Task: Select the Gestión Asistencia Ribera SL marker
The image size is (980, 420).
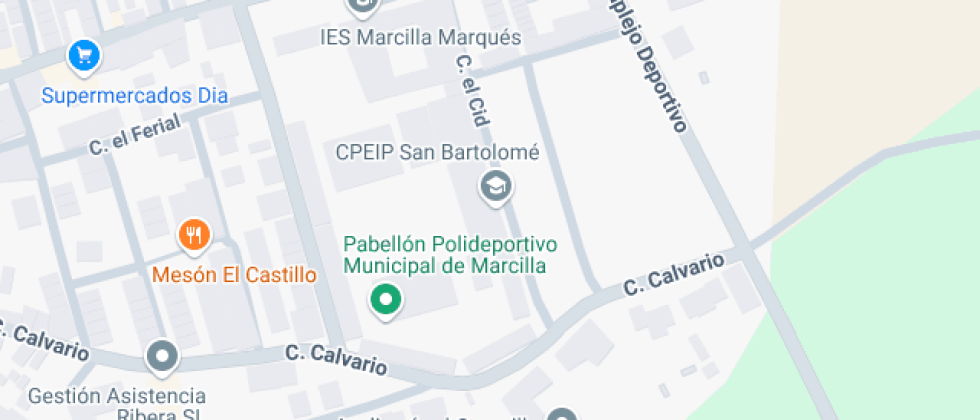Action: (x=161, y=355)
